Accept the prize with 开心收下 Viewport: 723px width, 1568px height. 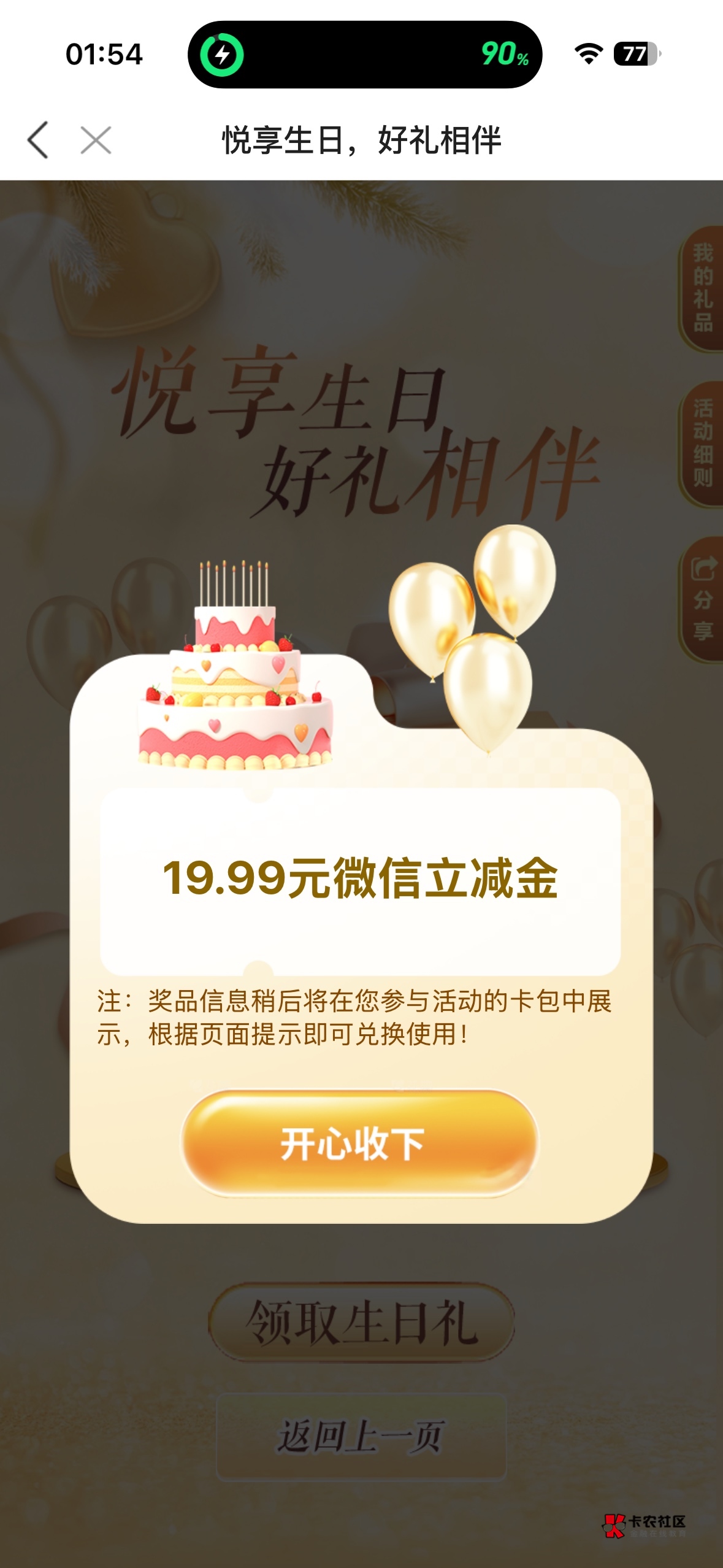point(360,1144)
